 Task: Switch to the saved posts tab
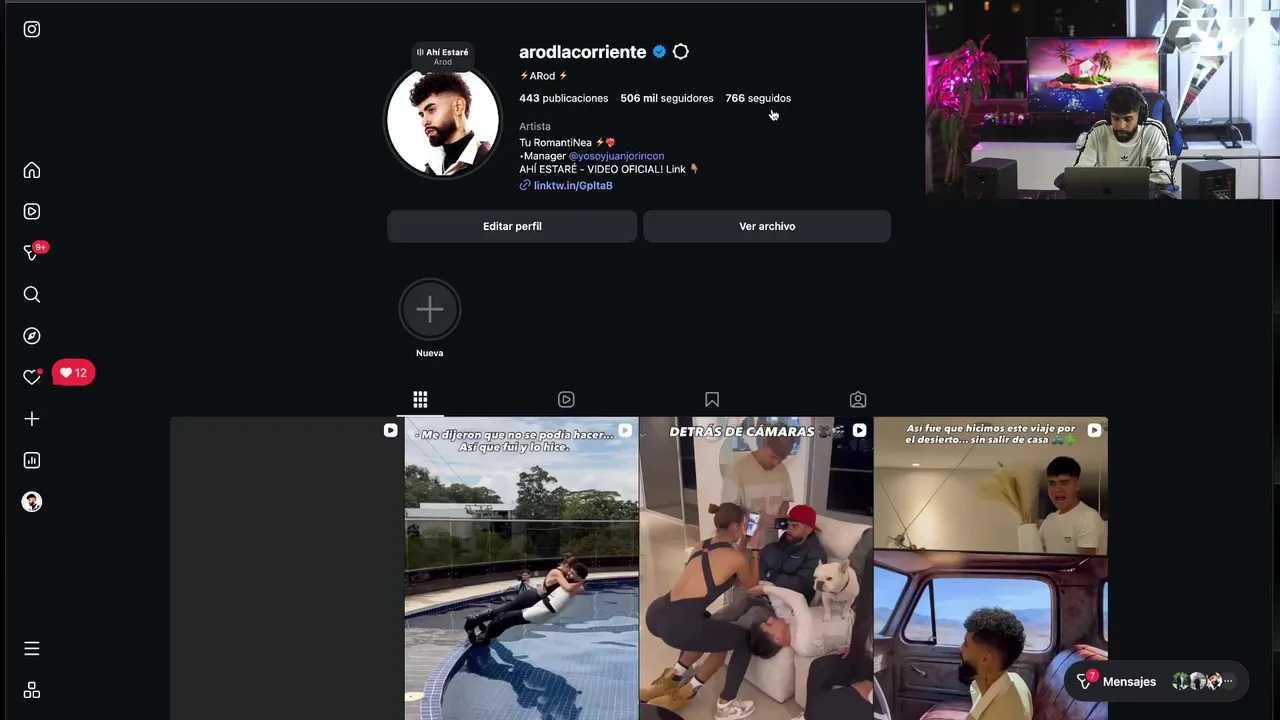[712, 400]
